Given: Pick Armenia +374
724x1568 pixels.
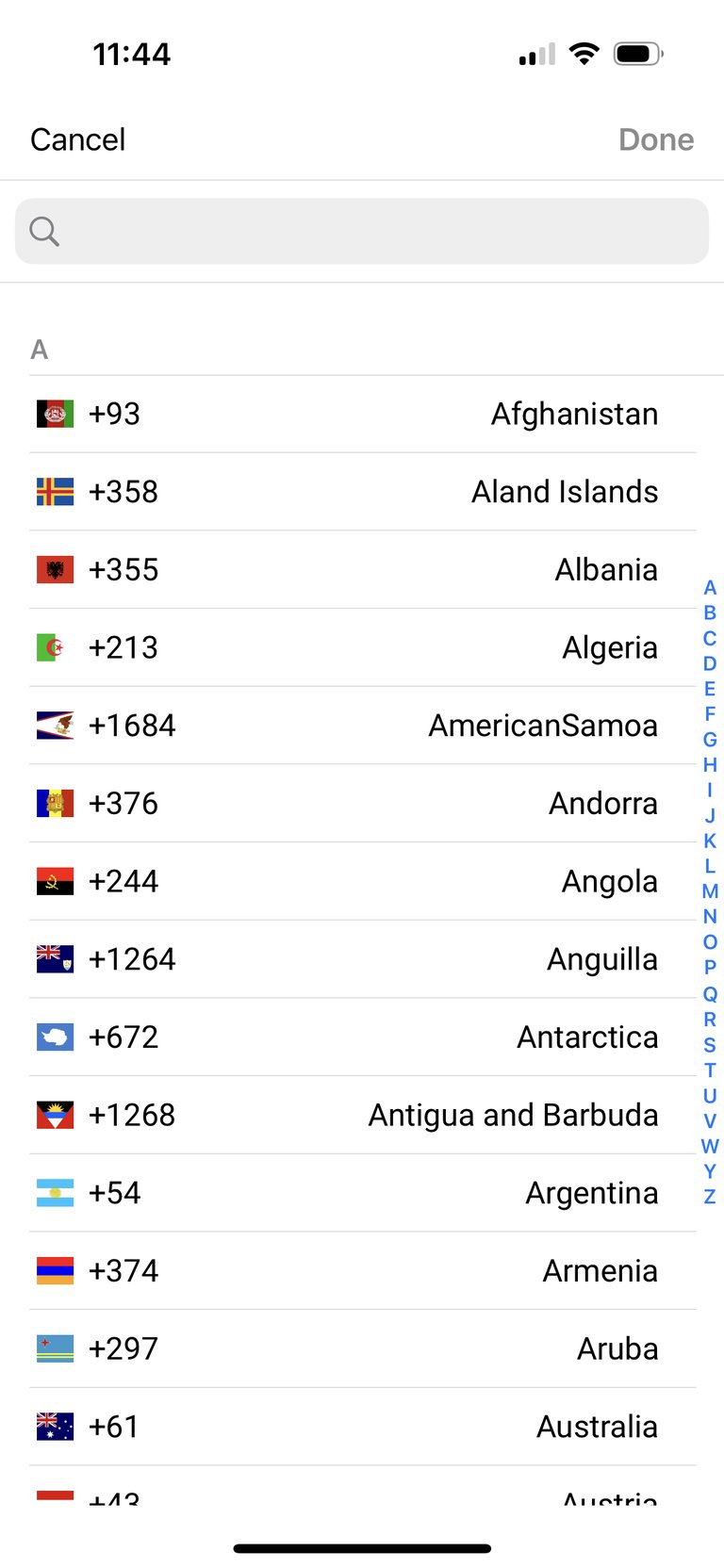Looking at the screenshot, I should 362,1271.
